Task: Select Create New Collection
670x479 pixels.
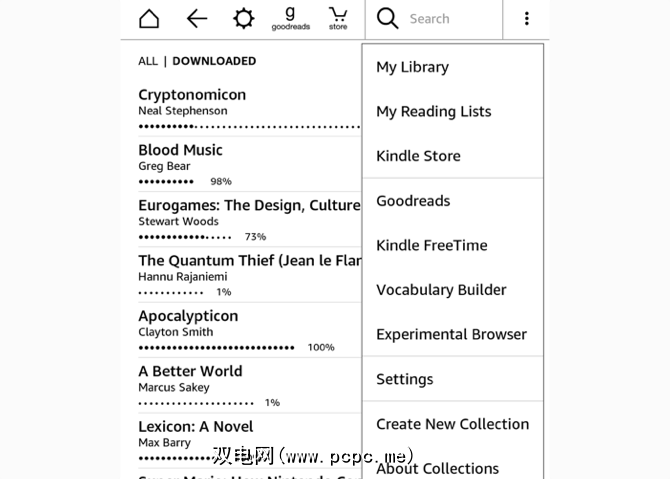Action: pyautogui.click(x=452, y=424)
